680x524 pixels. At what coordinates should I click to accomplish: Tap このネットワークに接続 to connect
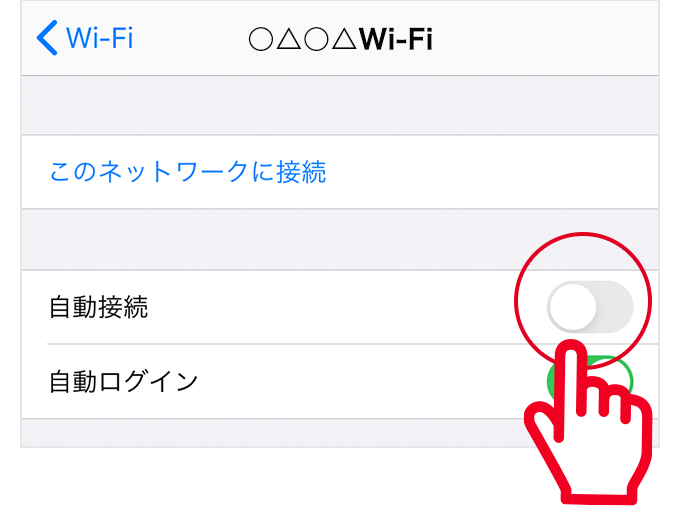pyautogui.click(x=188, y=172)
